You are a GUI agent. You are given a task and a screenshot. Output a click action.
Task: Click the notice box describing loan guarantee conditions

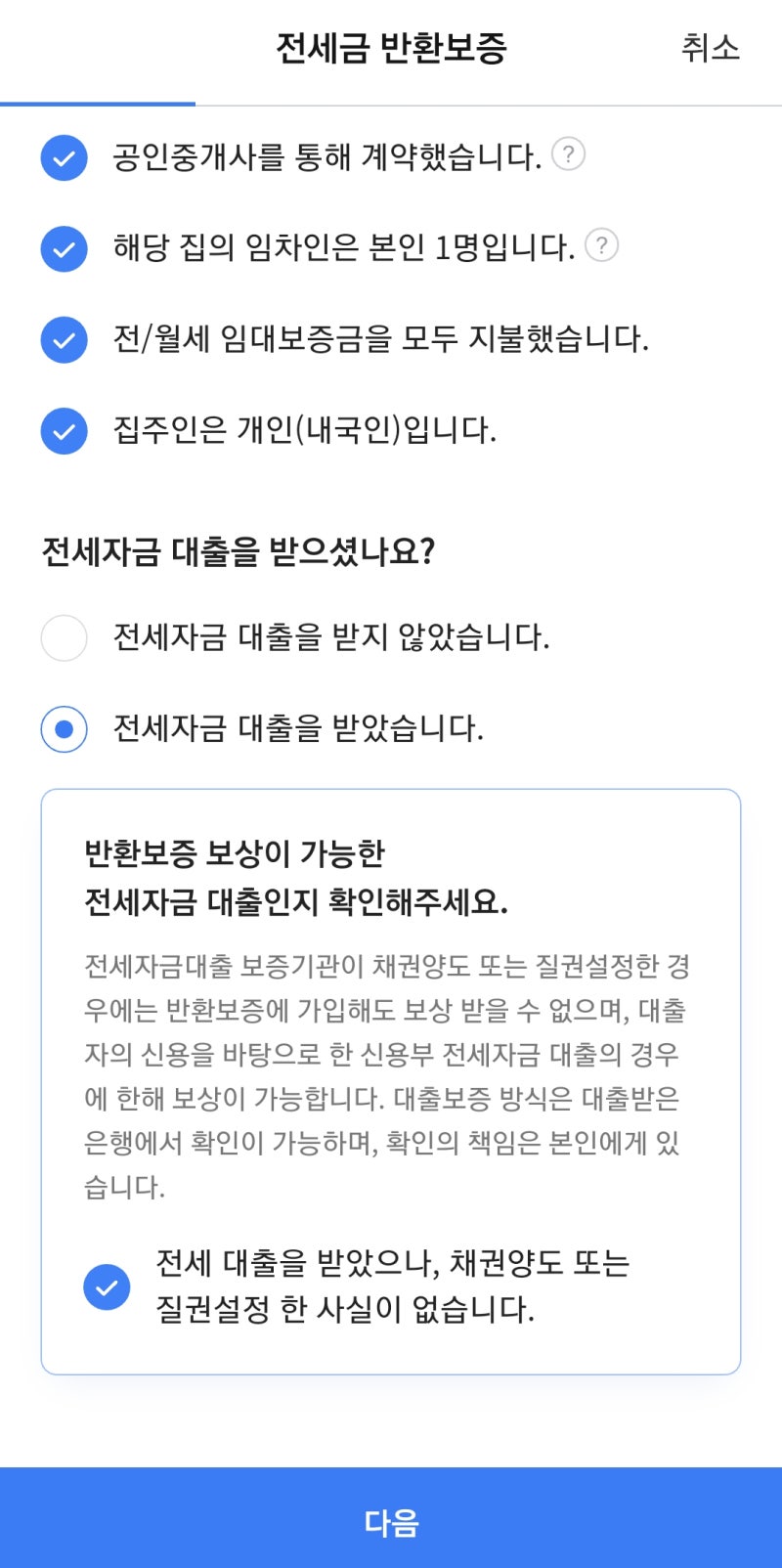point(391,1075)
